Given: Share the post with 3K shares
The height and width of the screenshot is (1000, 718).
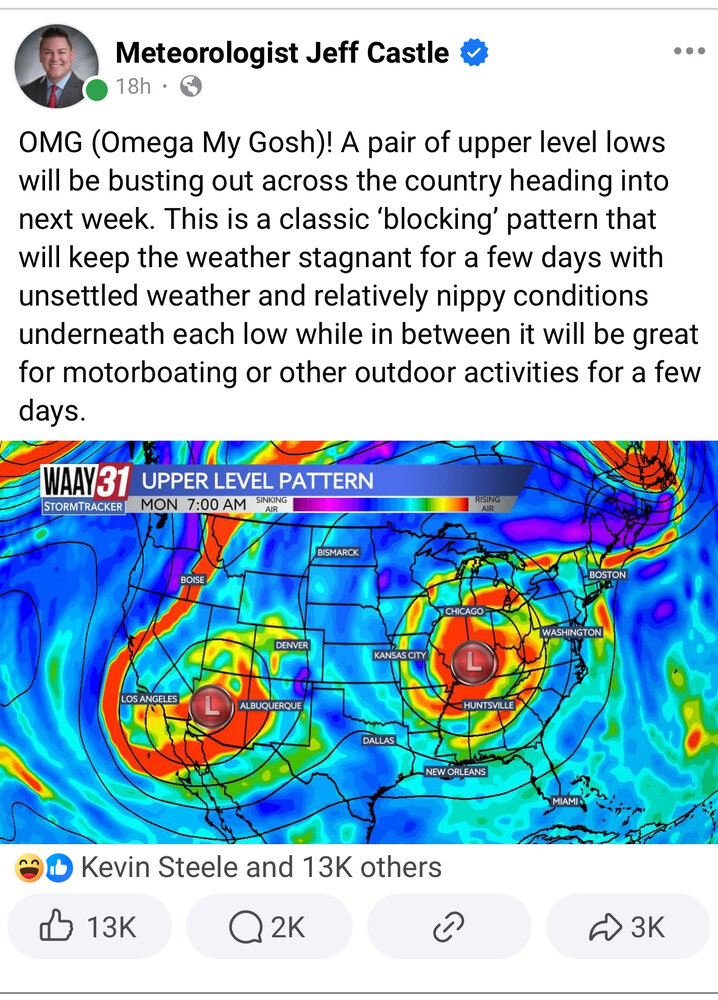Looking at the screenshot, I should (x=628, y=928).
